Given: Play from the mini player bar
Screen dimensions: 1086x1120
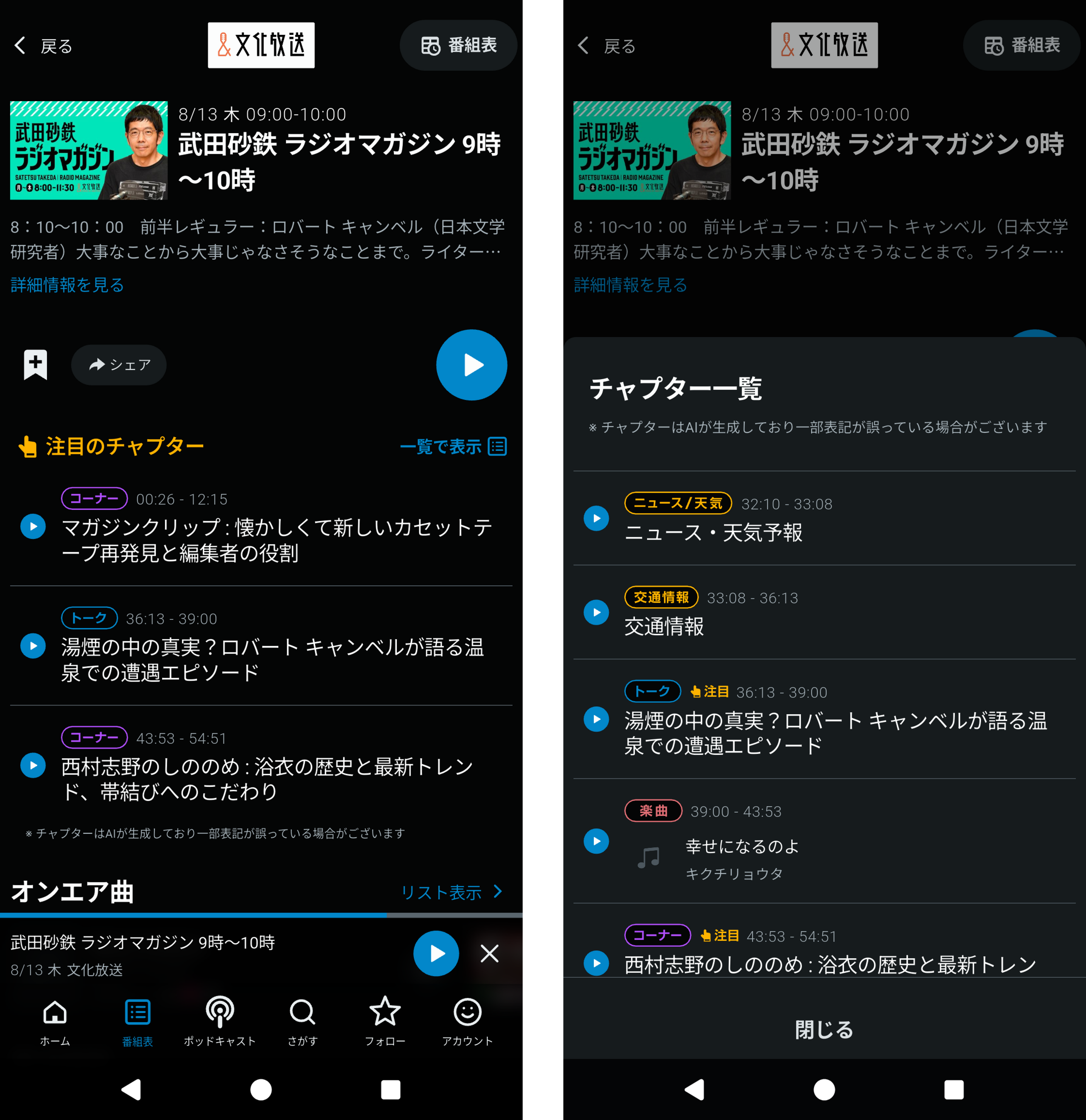Looking at the screenshot, I should coord(436,953).
